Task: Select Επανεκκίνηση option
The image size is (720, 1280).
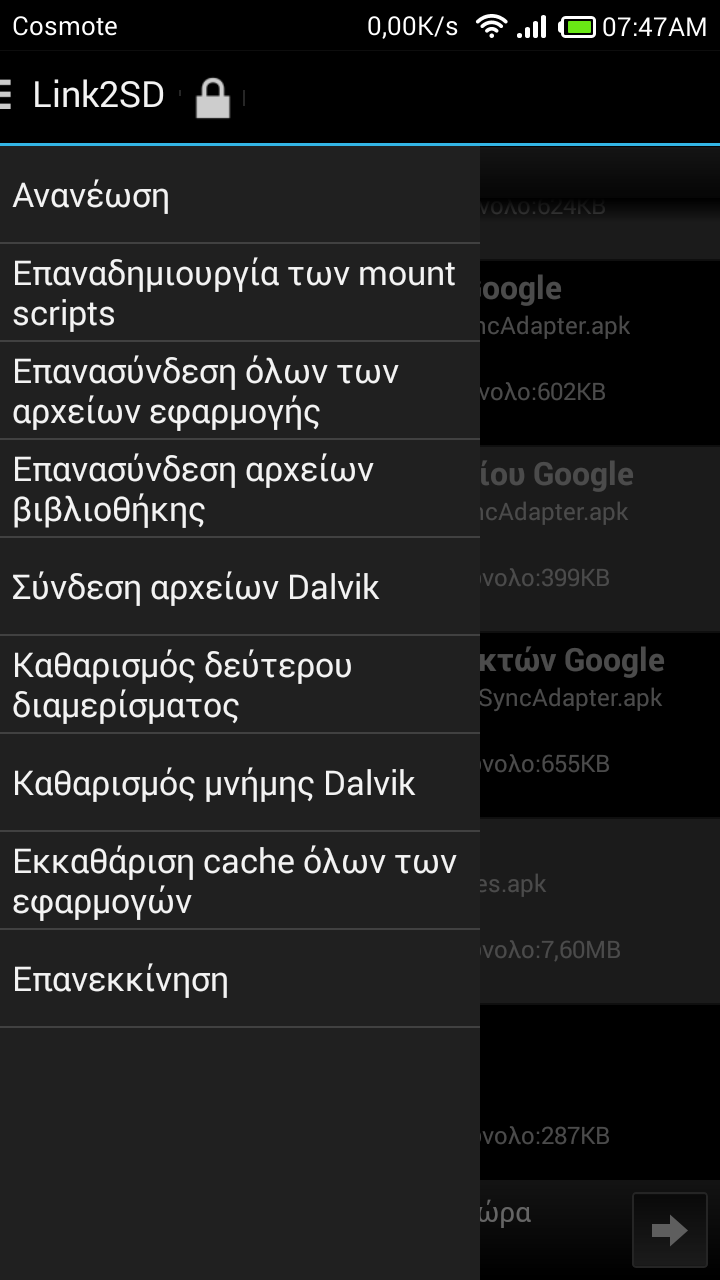Action: coord(240,979)
